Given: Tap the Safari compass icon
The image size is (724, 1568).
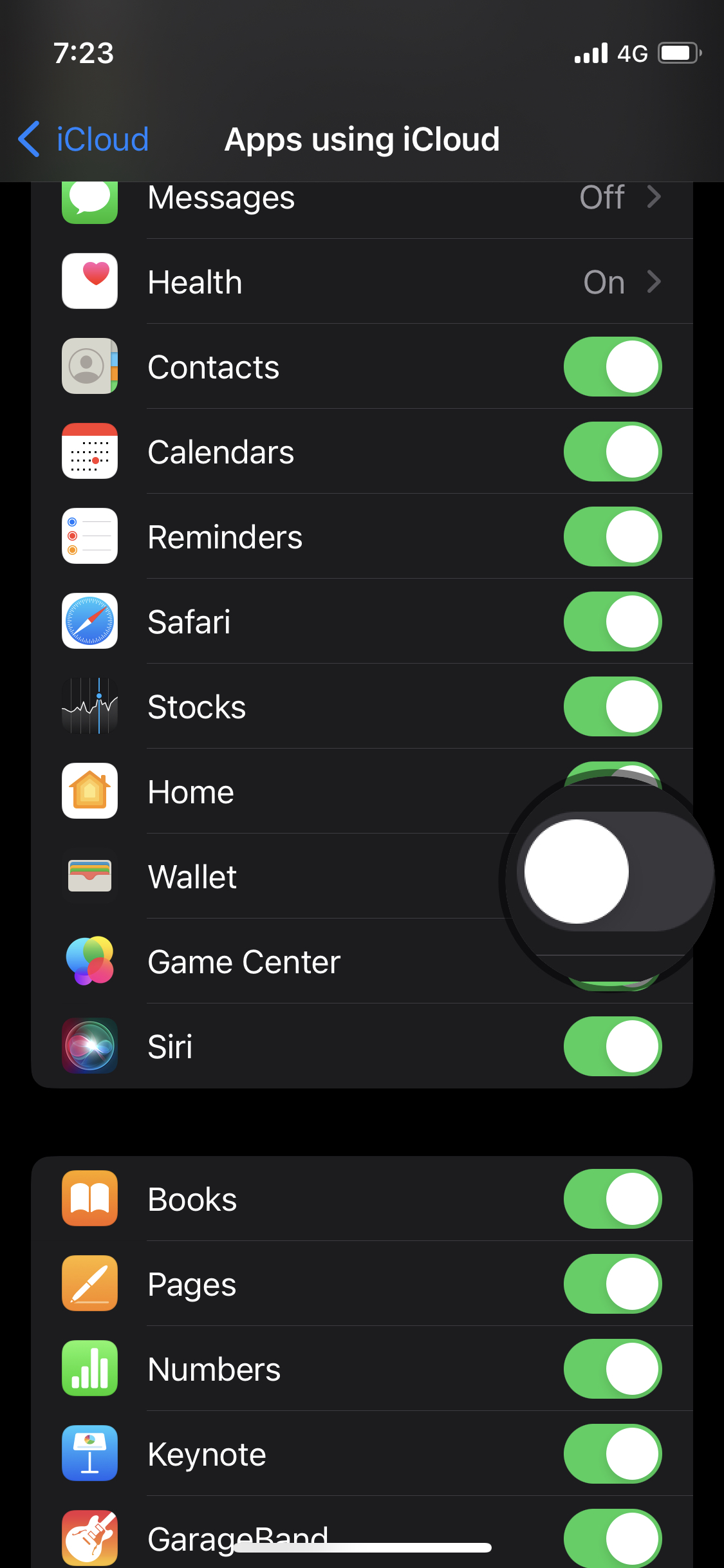Looking at the screenshot, I should (x=89, y=621).
